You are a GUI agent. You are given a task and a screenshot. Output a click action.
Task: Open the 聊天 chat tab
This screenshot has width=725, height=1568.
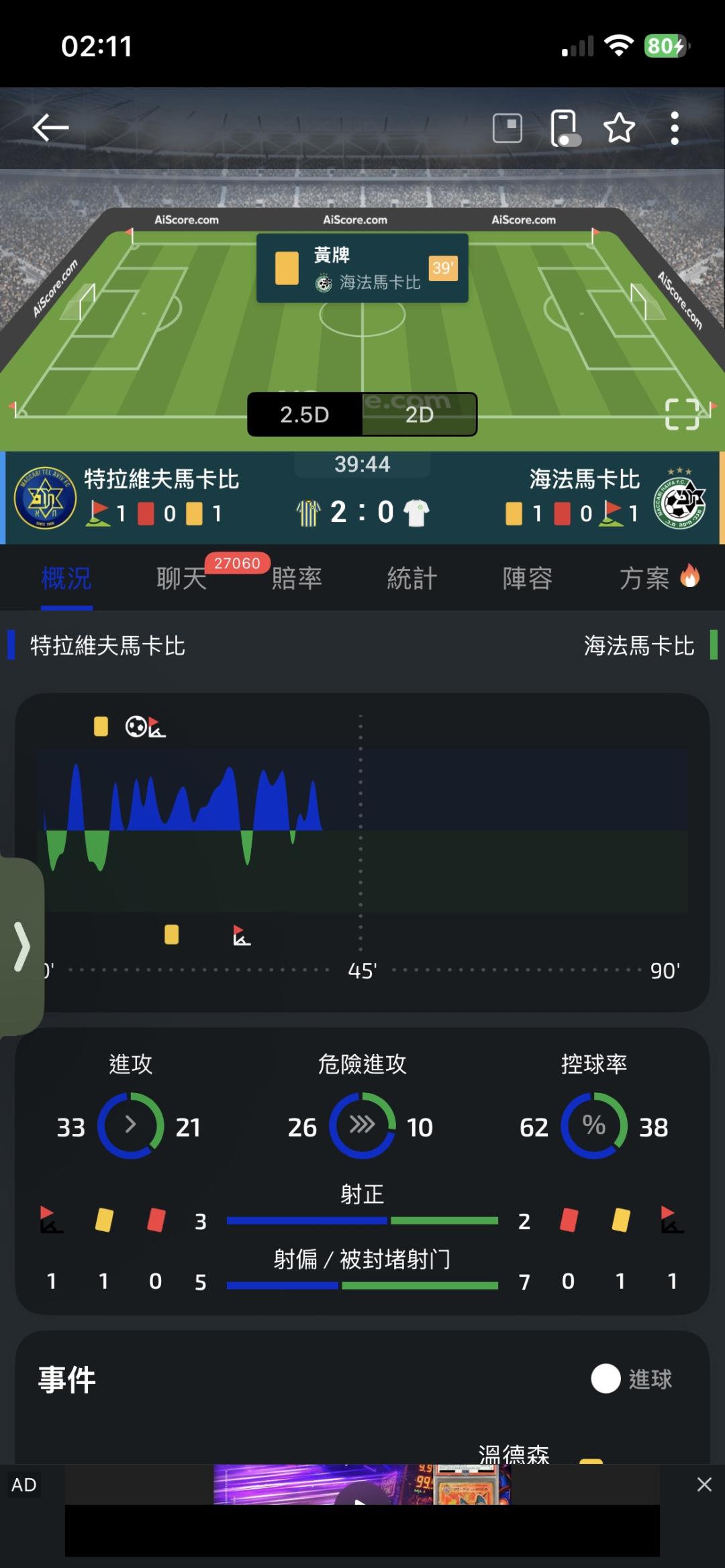point(182,578)
